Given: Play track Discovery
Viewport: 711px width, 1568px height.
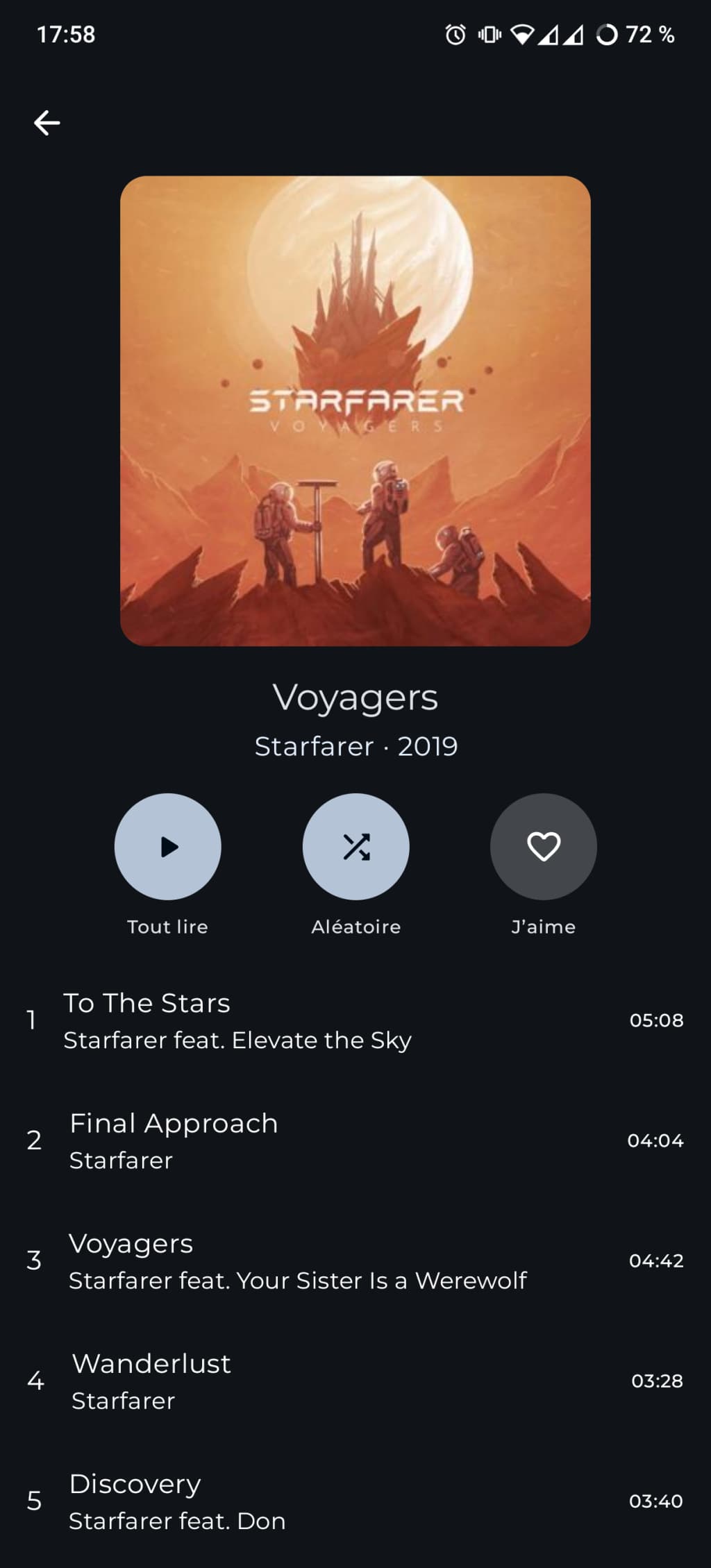Looking at the screenshot, I should [x=355, y=1501].
